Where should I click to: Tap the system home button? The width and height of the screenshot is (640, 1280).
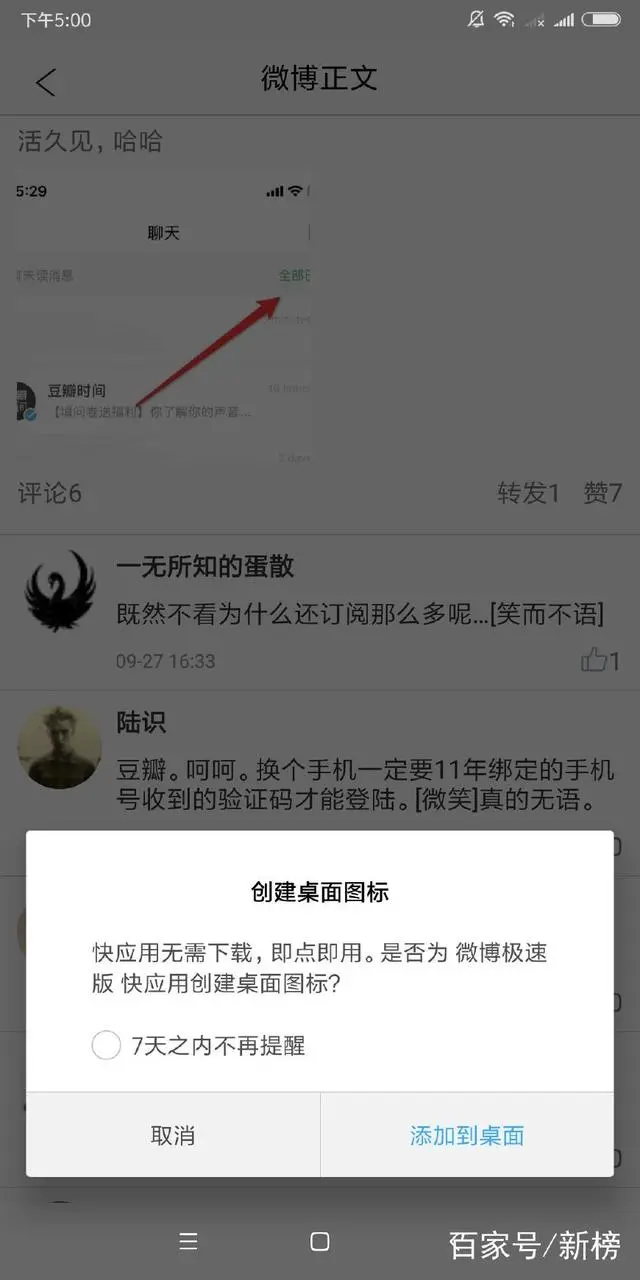coord(320,1242)
